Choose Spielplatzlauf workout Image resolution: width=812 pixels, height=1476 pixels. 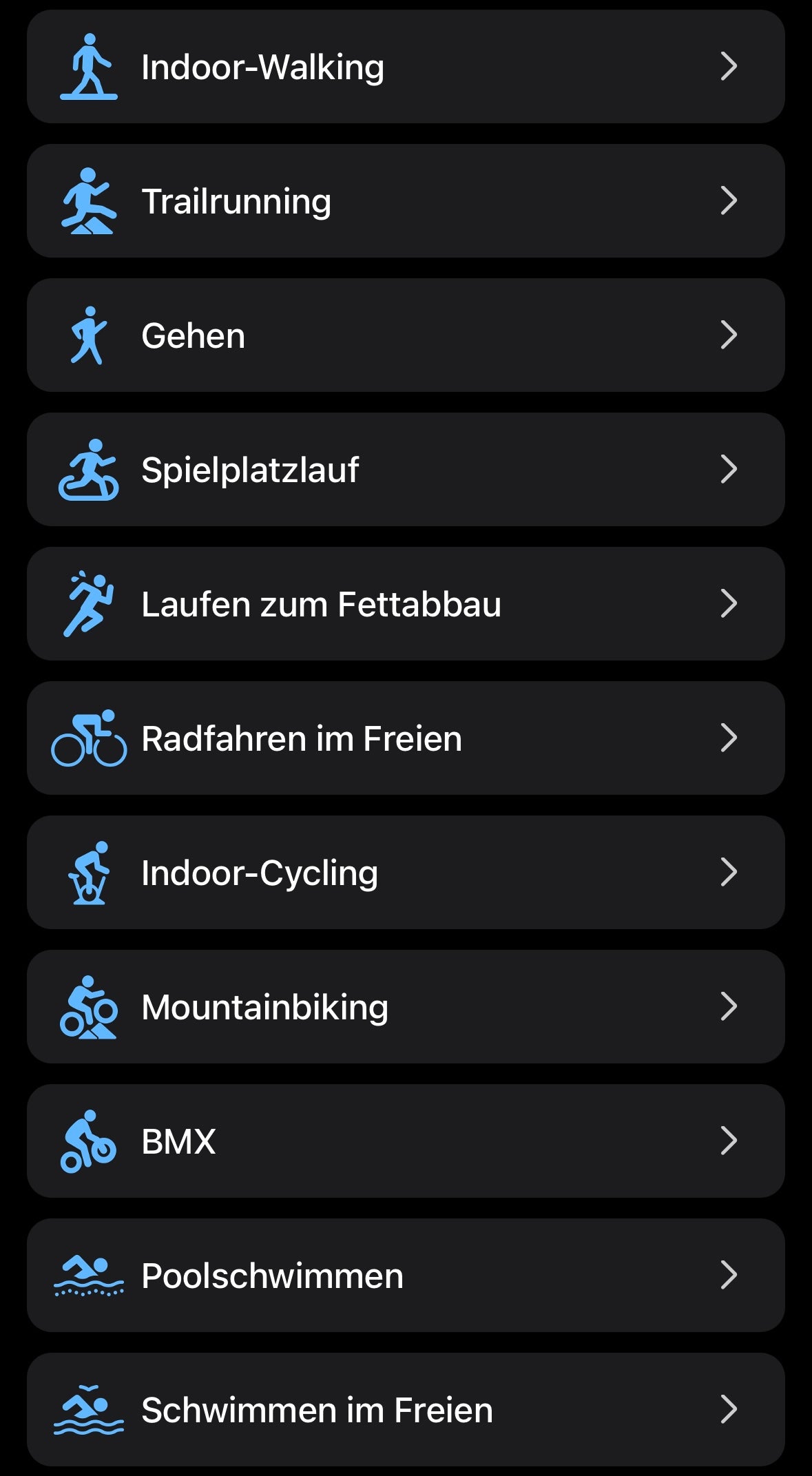pyautogui.click(x=406, y=470)
